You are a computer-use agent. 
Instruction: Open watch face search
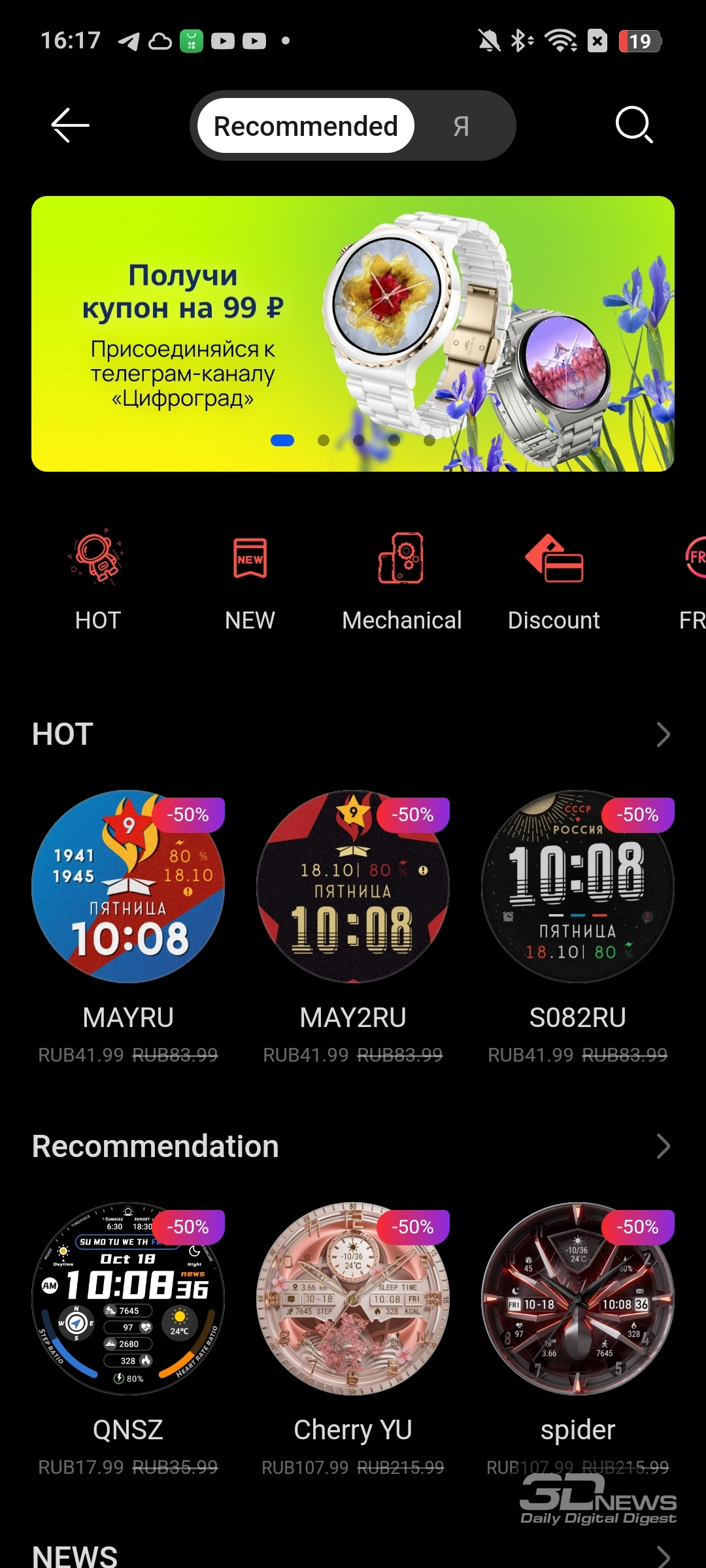coord(634,125)
